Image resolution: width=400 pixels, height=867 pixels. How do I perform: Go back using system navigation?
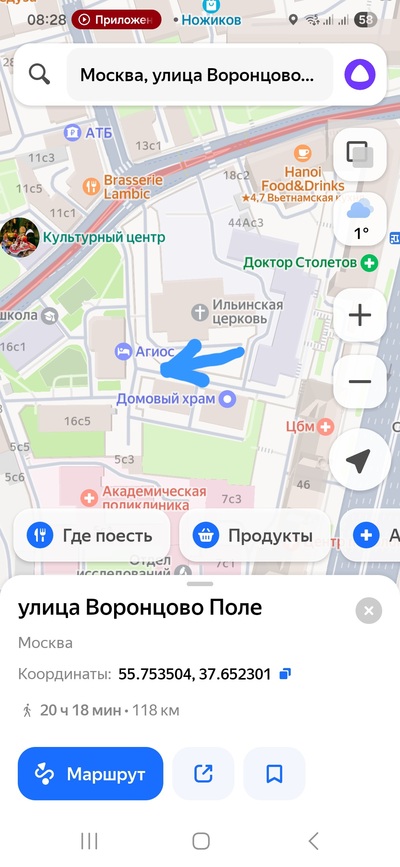(313, 841)
